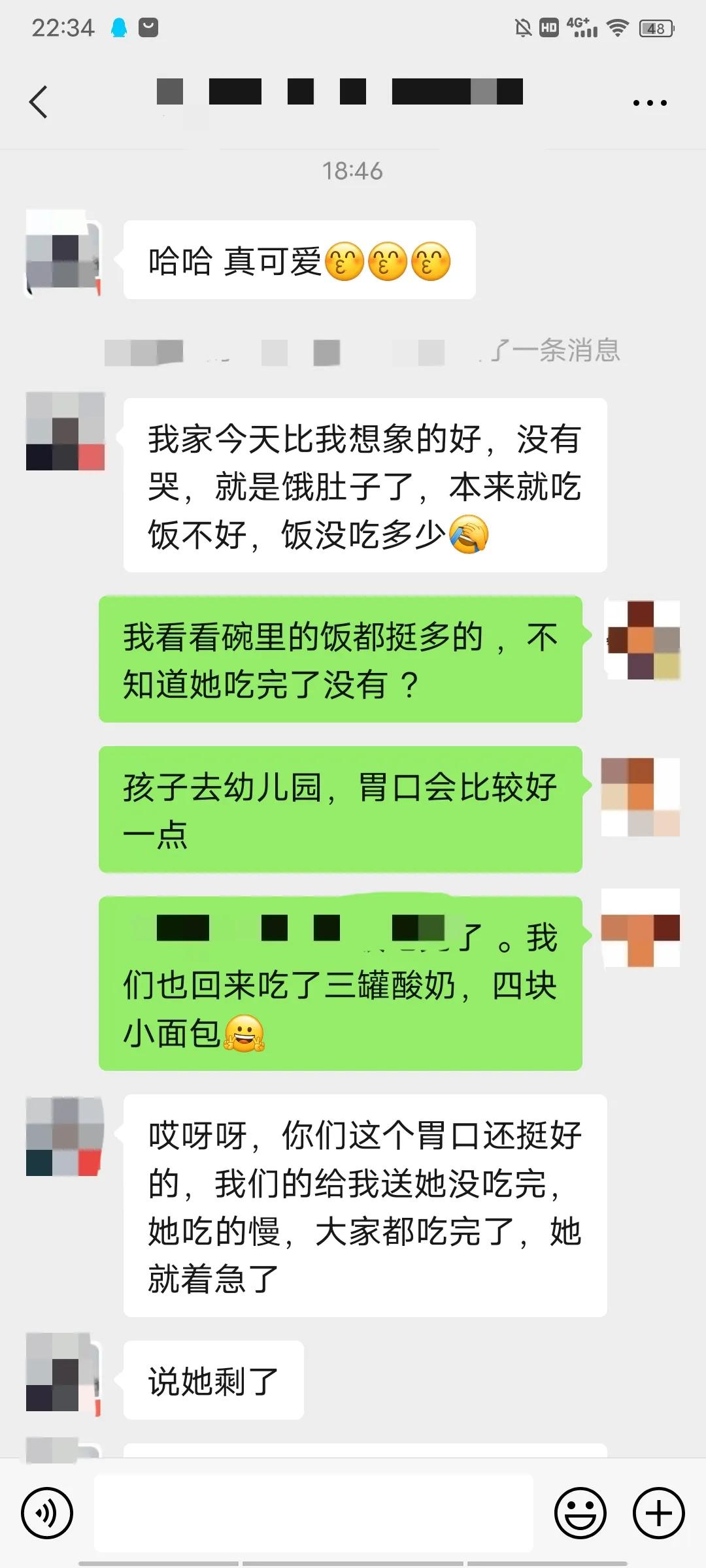Tap the 18:46 timestamp label
This screenshot has height=1568, width=706.
(x=353, y=172)
